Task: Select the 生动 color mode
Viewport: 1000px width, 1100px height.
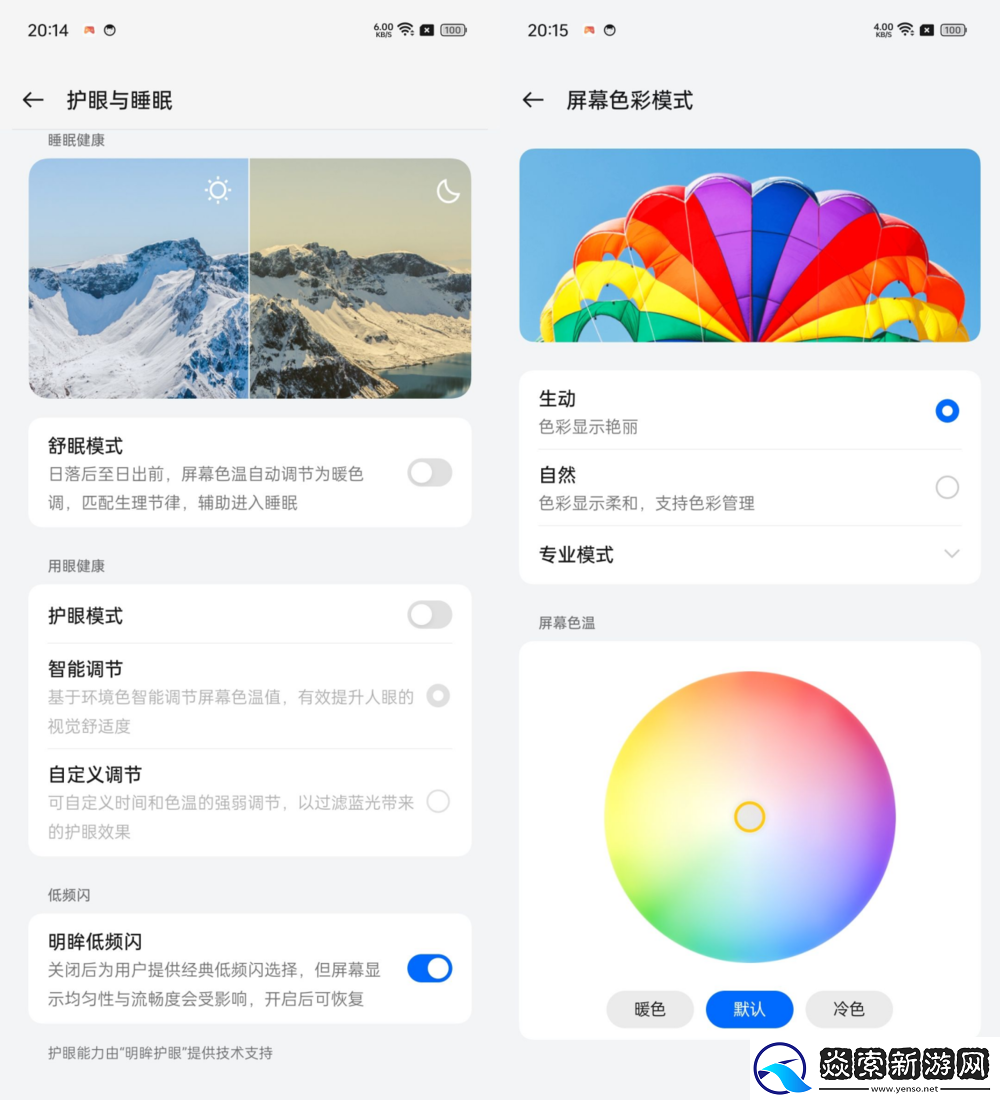Action: (x=946, y=411)
